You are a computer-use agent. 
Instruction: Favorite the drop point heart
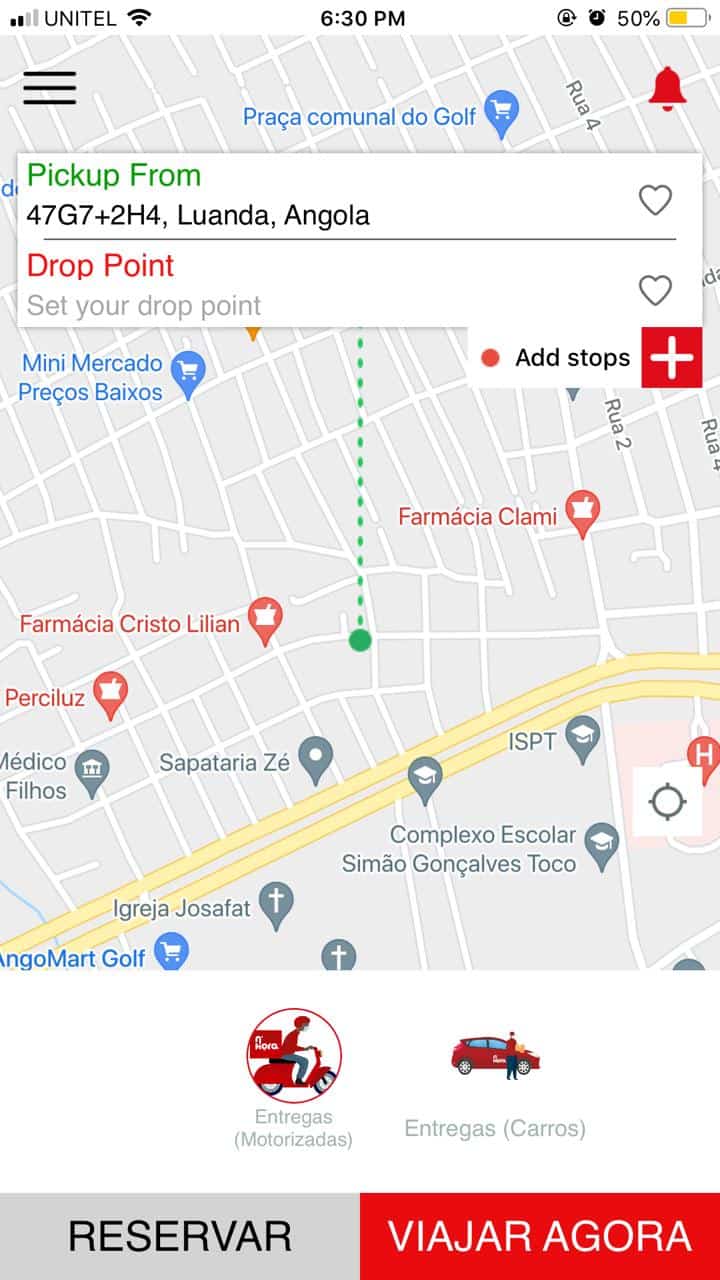click(x=655, y=291)
